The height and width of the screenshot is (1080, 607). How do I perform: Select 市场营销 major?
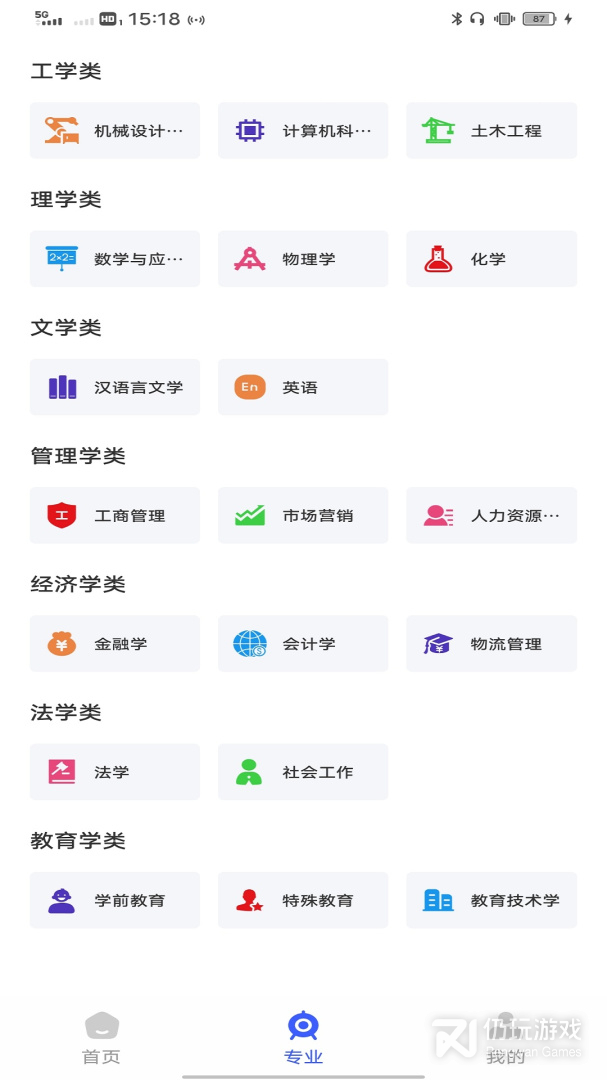[303, 515]
